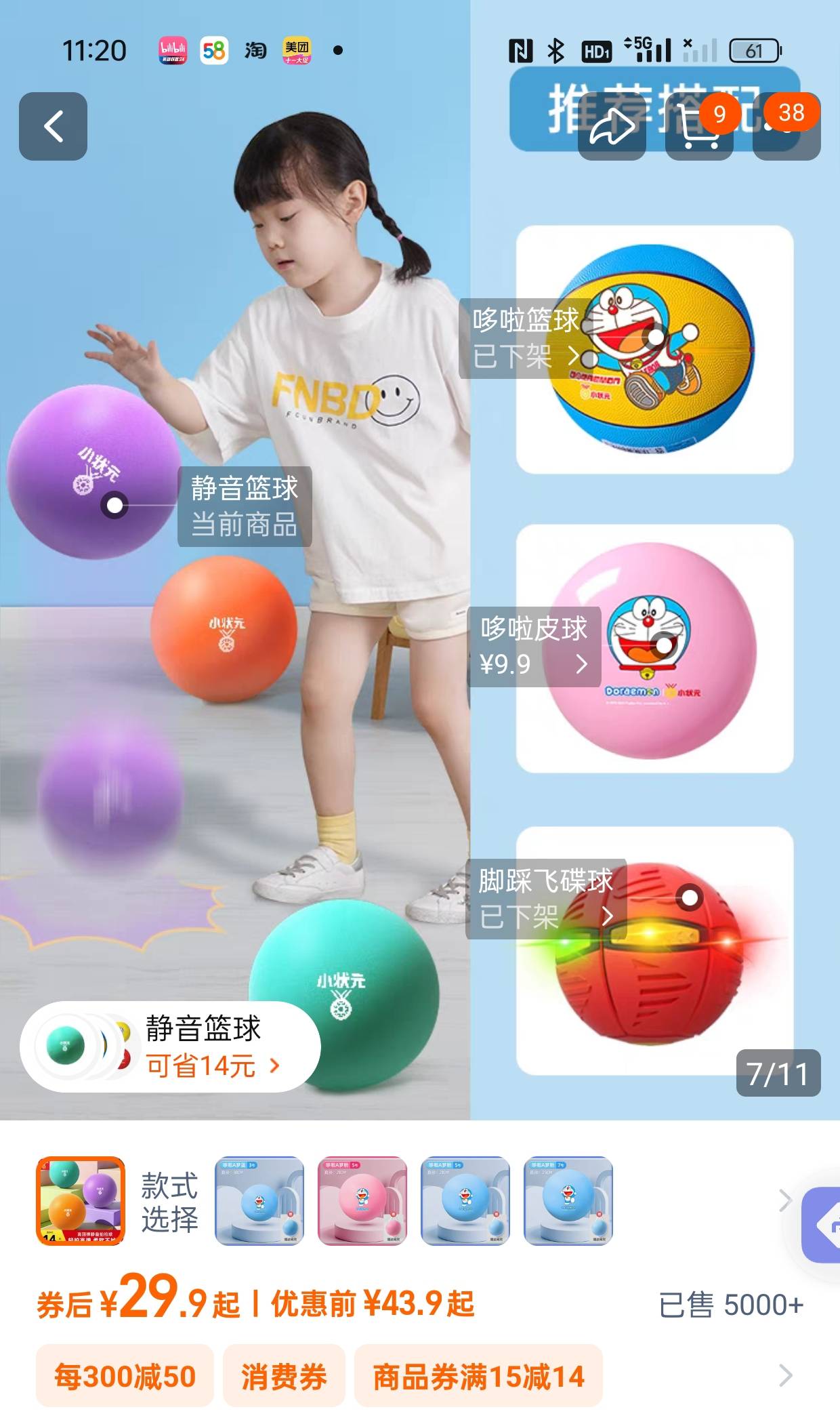Screen dimensions: 840x1422
Task: Go back to the previous page
Action: (53, 127)
